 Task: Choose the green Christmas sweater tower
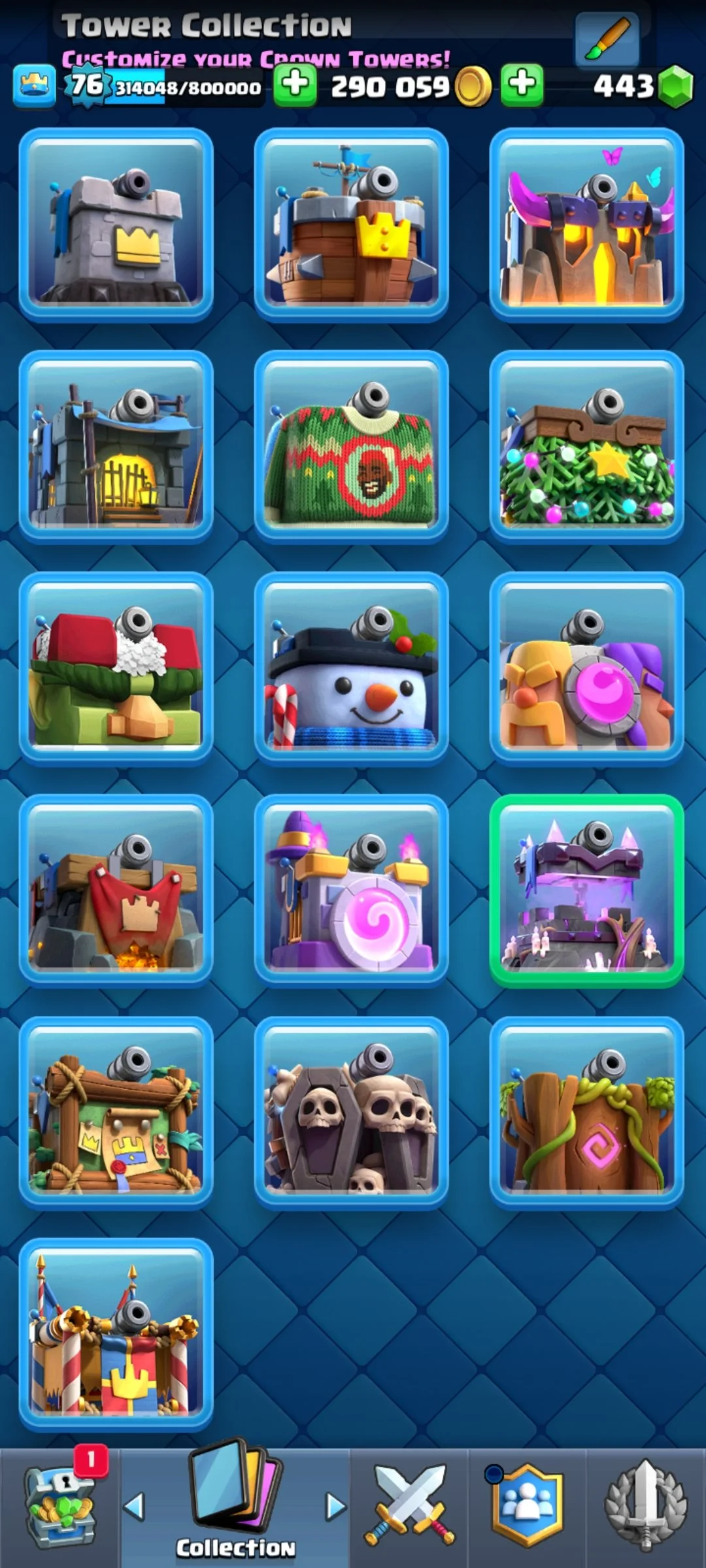tap(352, 446)
